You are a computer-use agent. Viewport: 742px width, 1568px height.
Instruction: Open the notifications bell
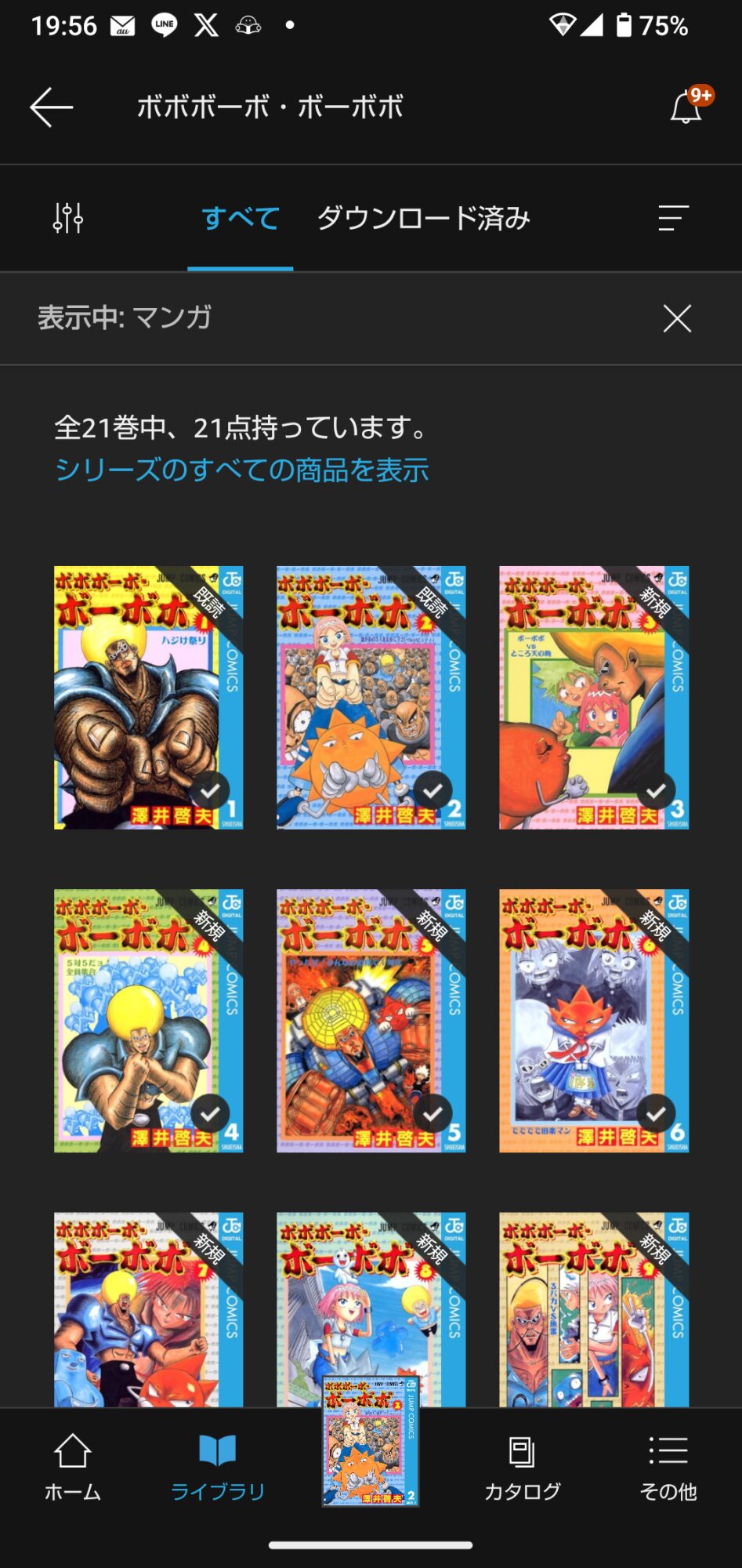click(x=686, y=107)
